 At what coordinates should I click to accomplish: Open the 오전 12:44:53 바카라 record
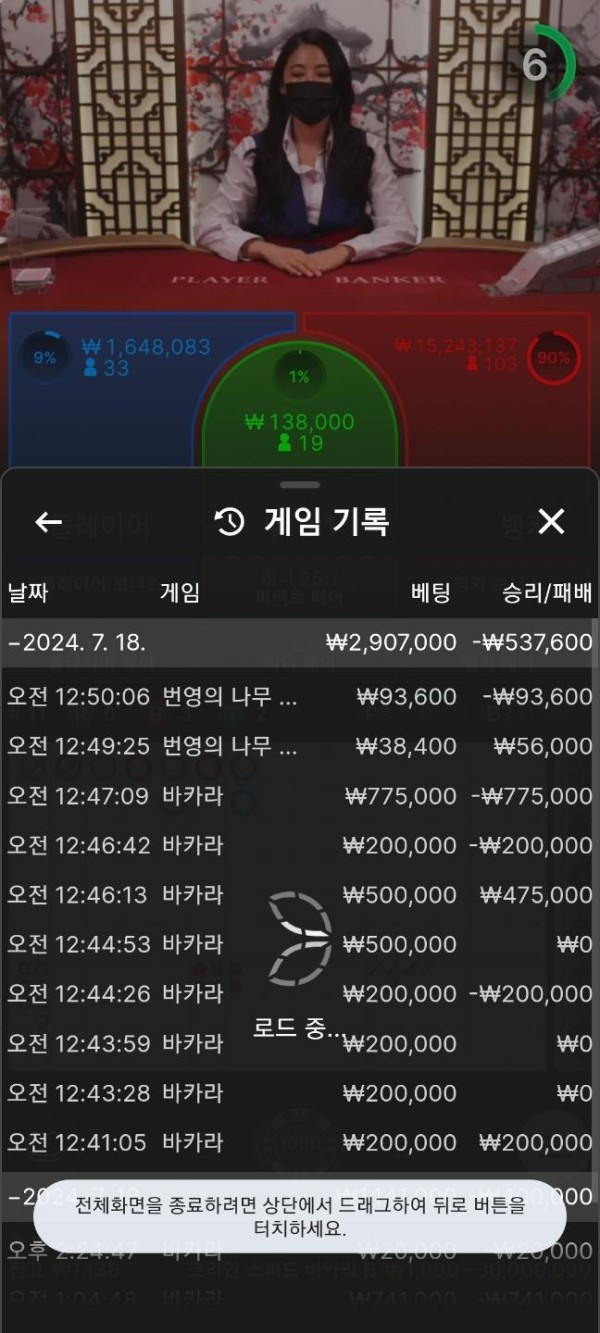coord(298,944)
